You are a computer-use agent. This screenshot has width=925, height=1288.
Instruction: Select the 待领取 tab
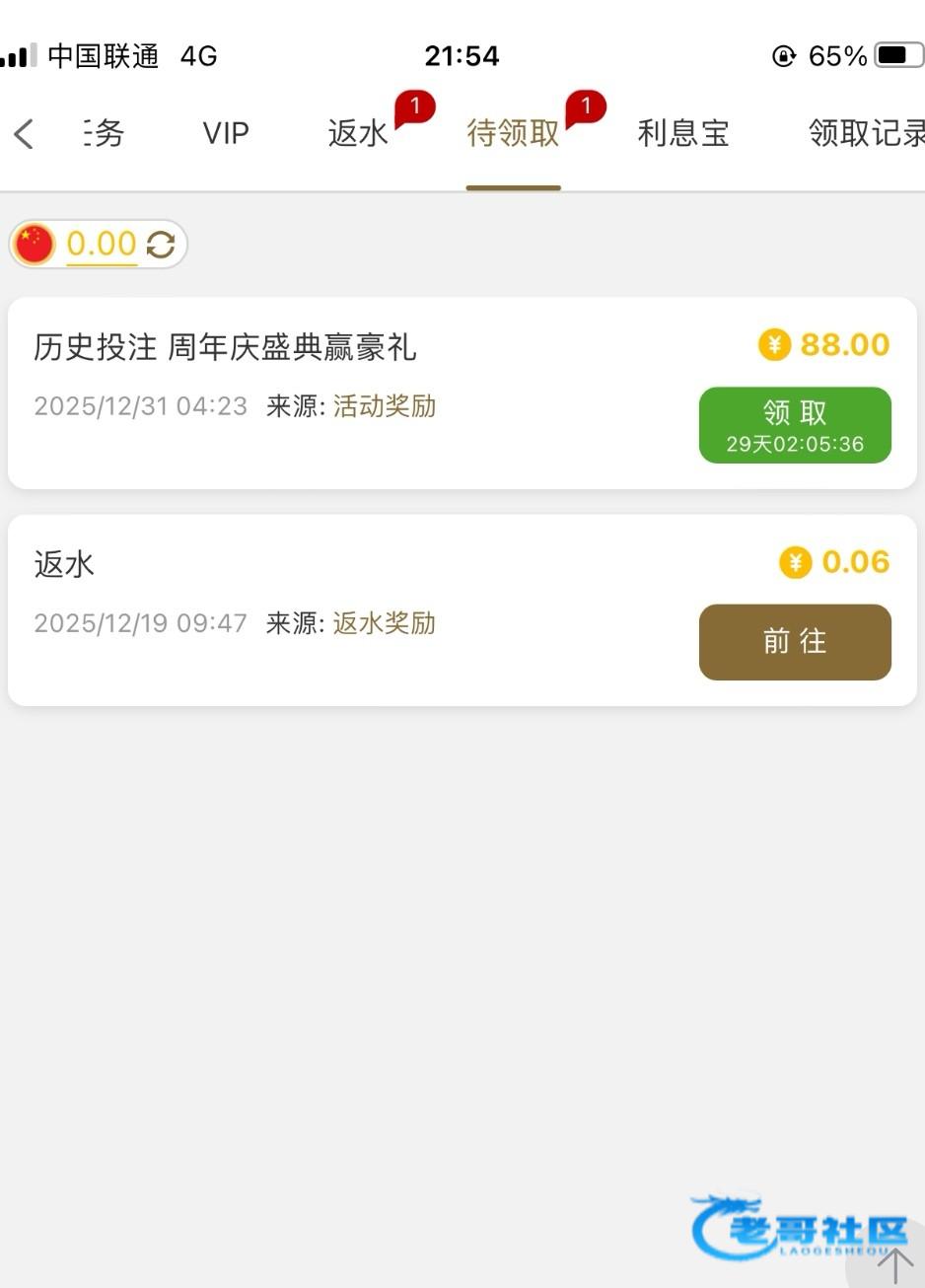click(x=513, y=133)
